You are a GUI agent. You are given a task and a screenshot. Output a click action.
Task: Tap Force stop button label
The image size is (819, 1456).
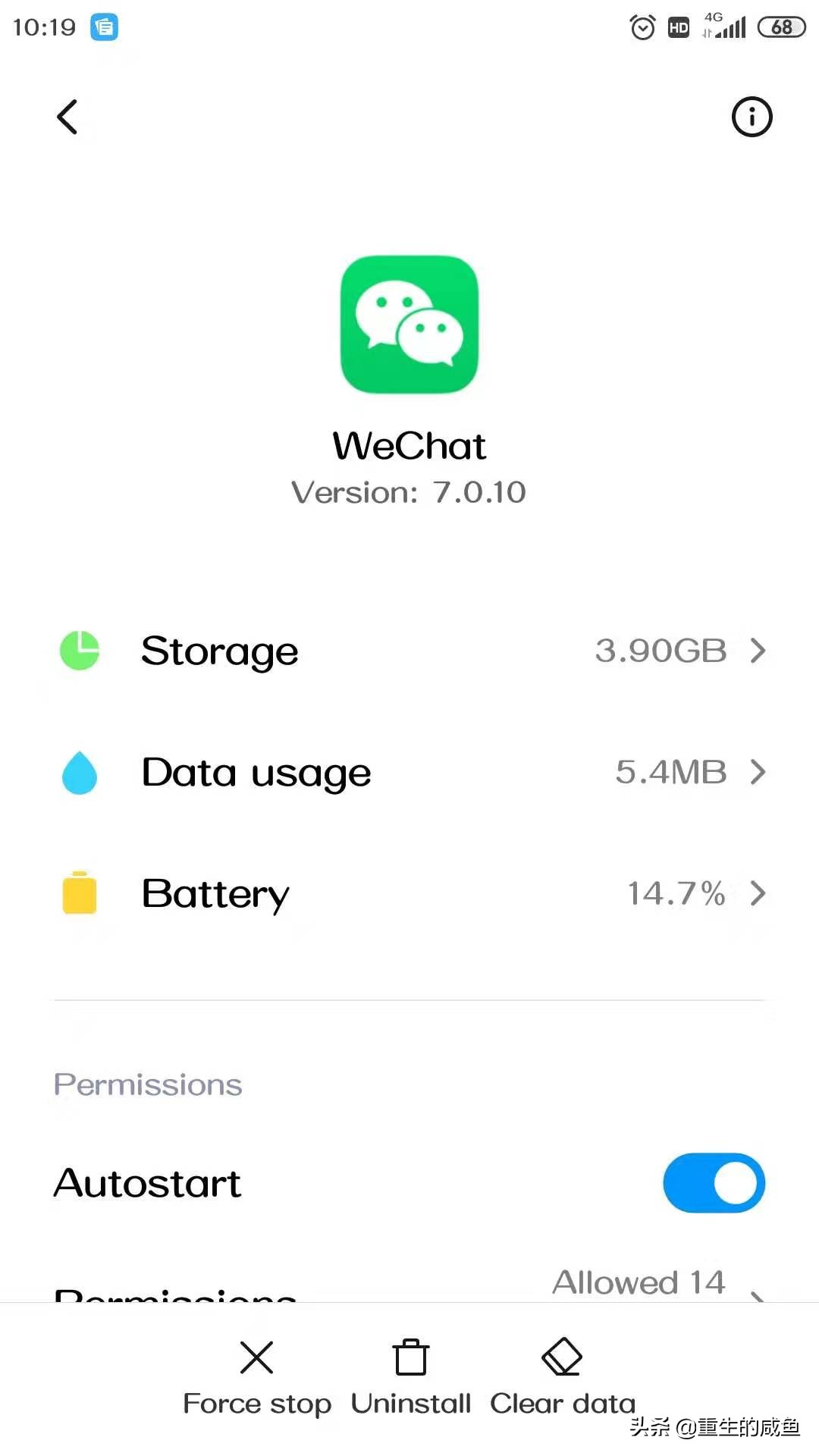pos(256,1403)
